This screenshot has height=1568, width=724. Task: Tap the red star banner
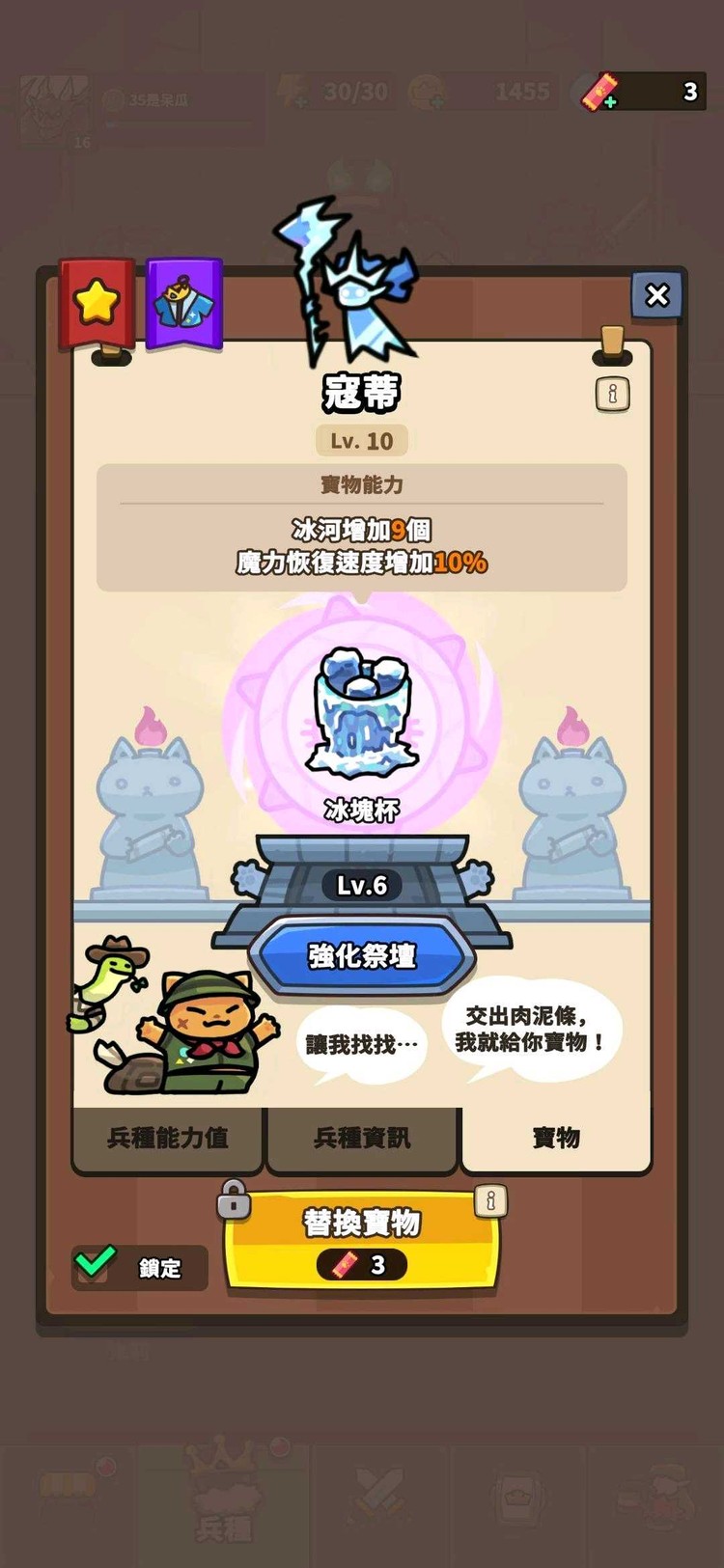(x=97, y=303)
